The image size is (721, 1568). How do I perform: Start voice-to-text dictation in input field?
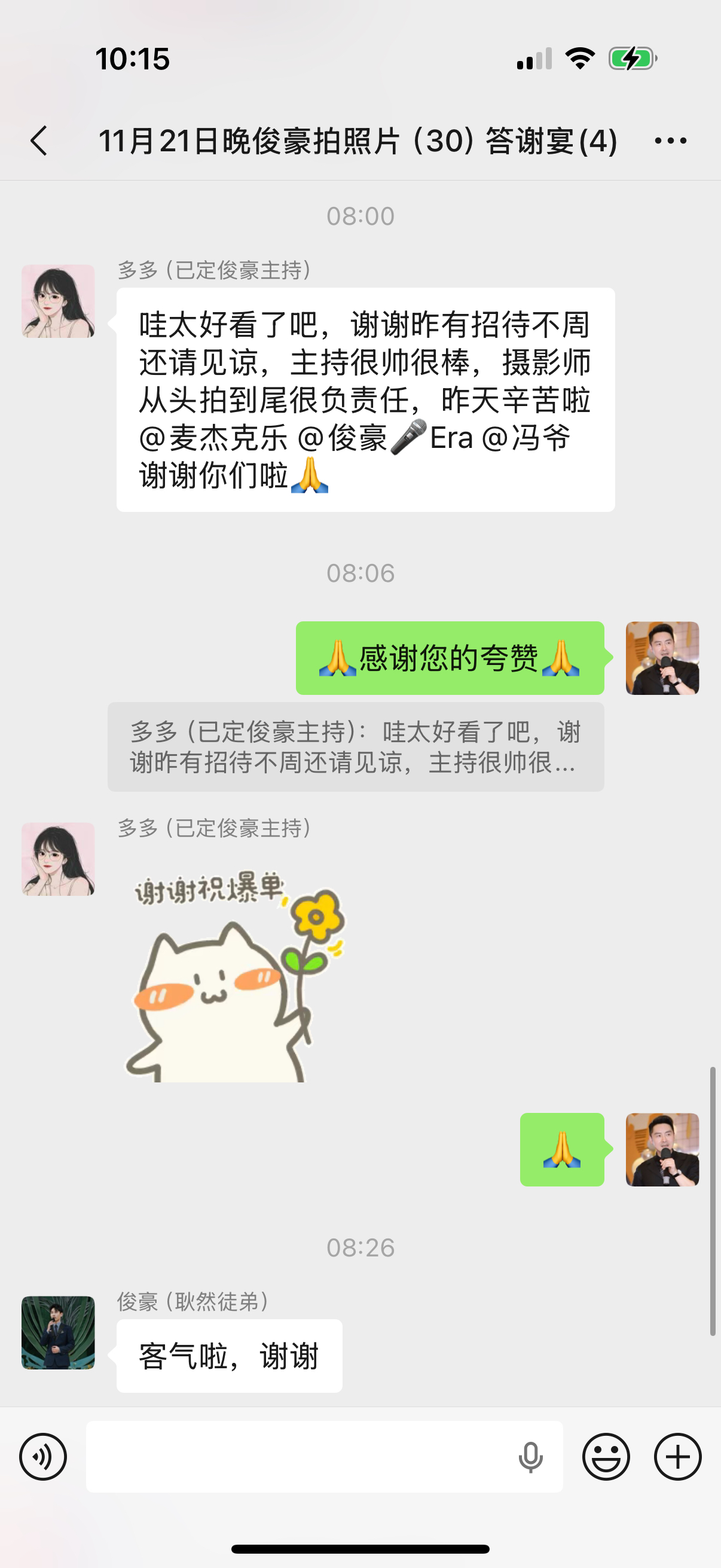pyautogui.click(x=530, y=1457)
